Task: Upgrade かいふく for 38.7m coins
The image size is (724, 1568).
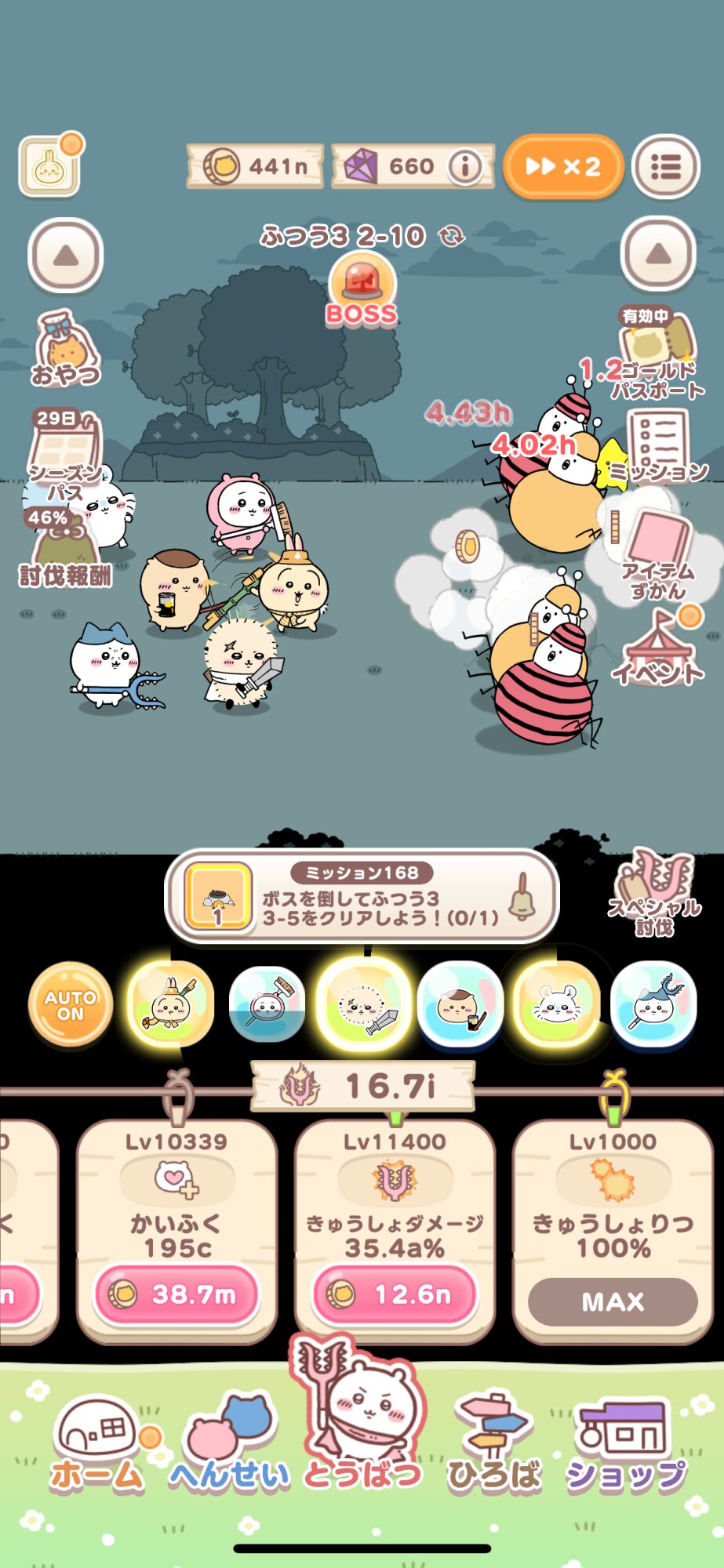Action: (x=177, y=1294)
